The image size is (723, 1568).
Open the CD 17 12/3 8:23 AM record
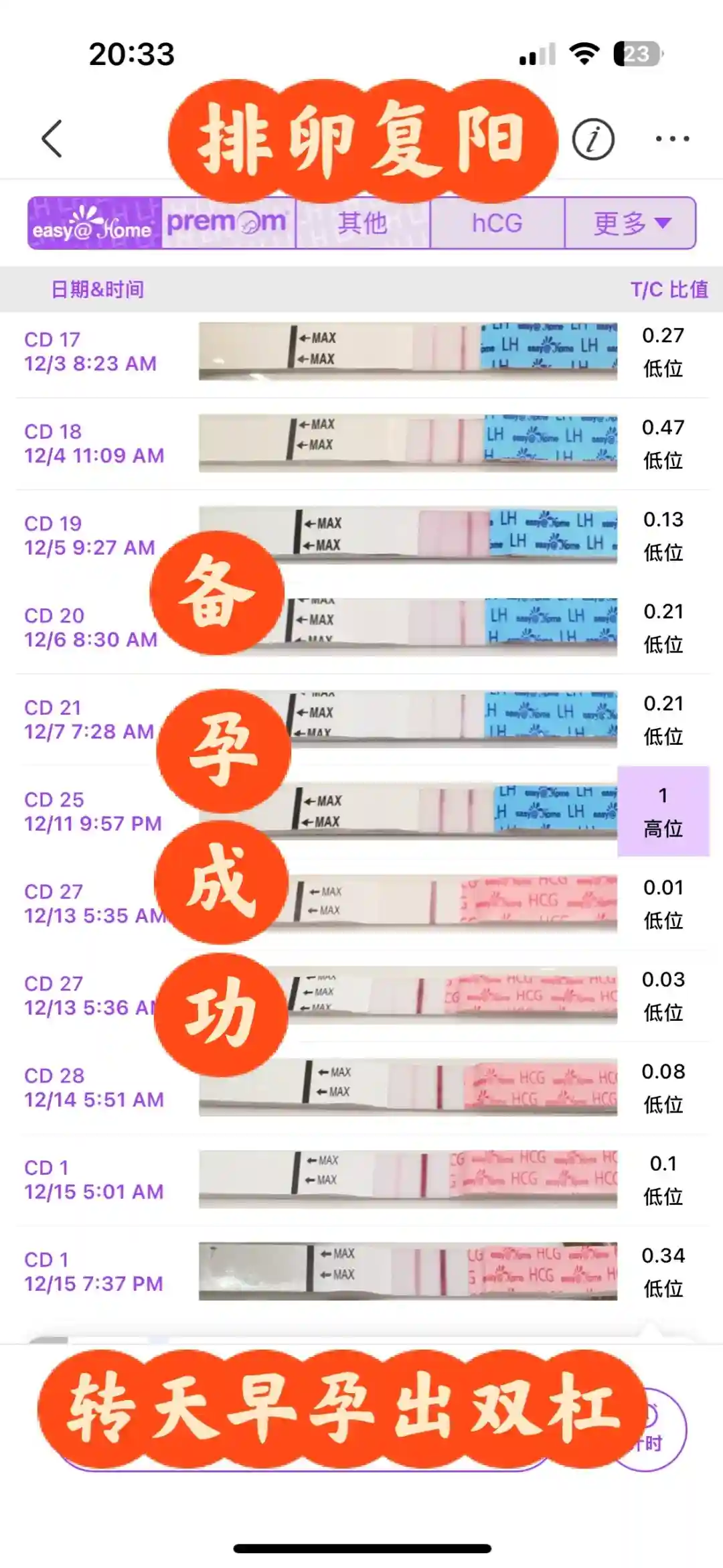click(x=361, y=352)
